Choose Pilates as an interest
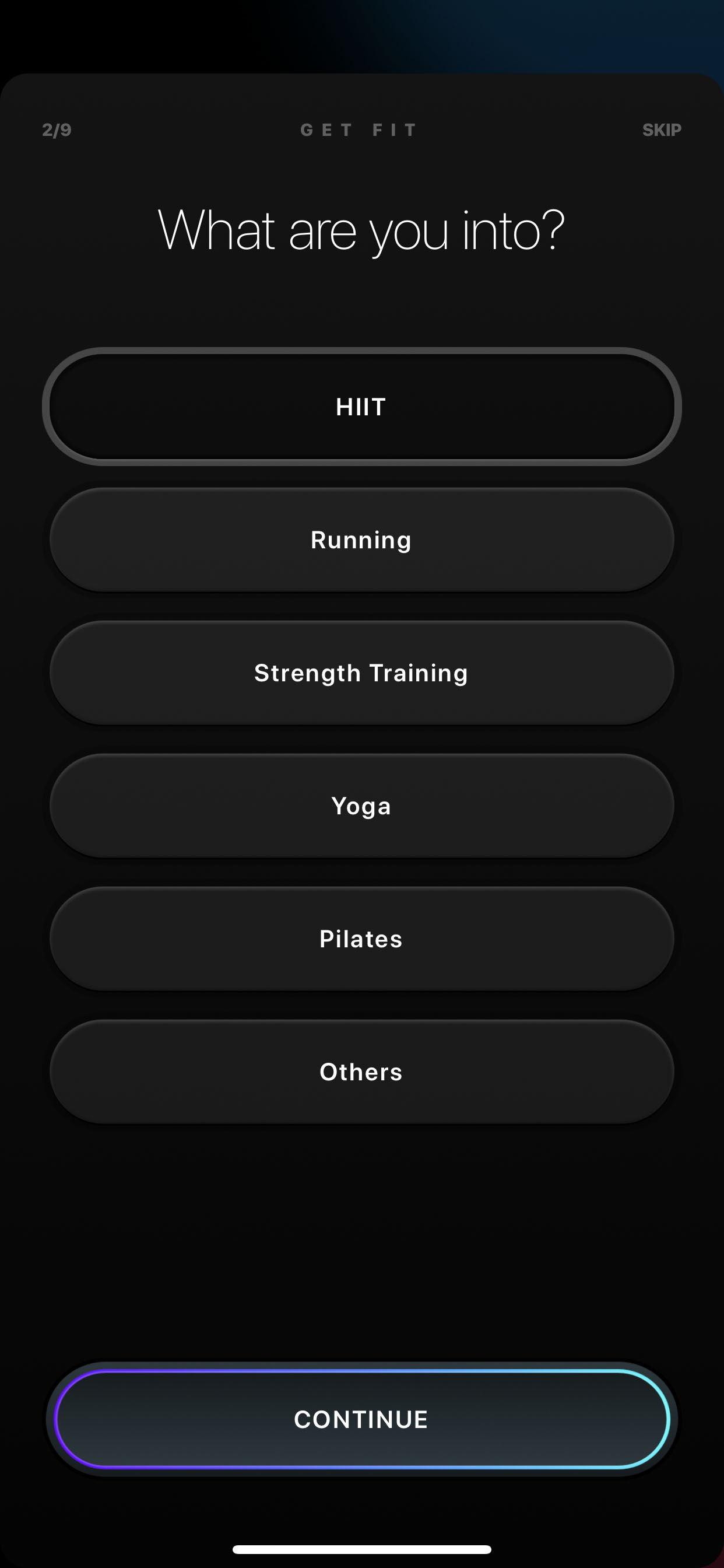724x1568 pixels. click(x=362, y=939)
